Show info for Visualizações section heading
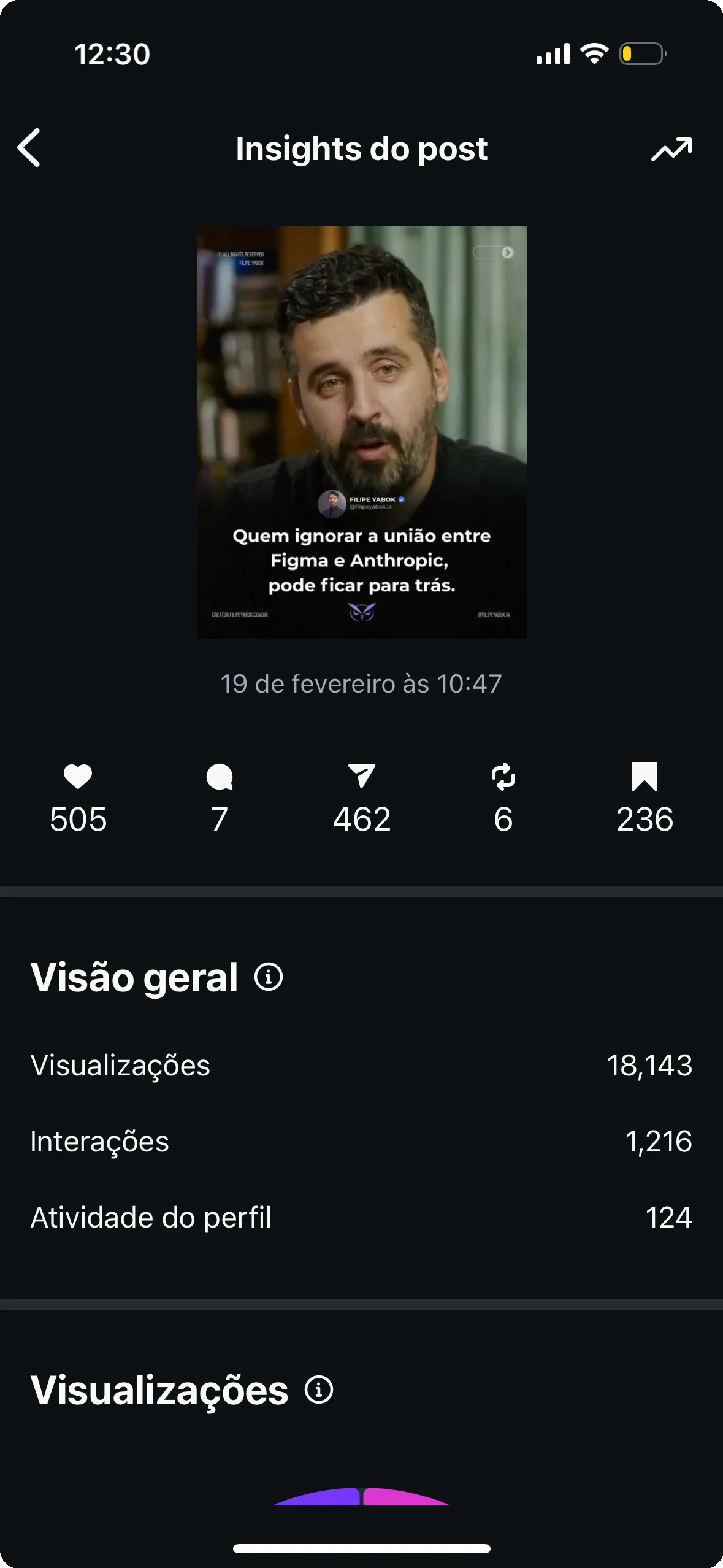723x1568 pixels. pyautogui.click(x=319, y=1389)
